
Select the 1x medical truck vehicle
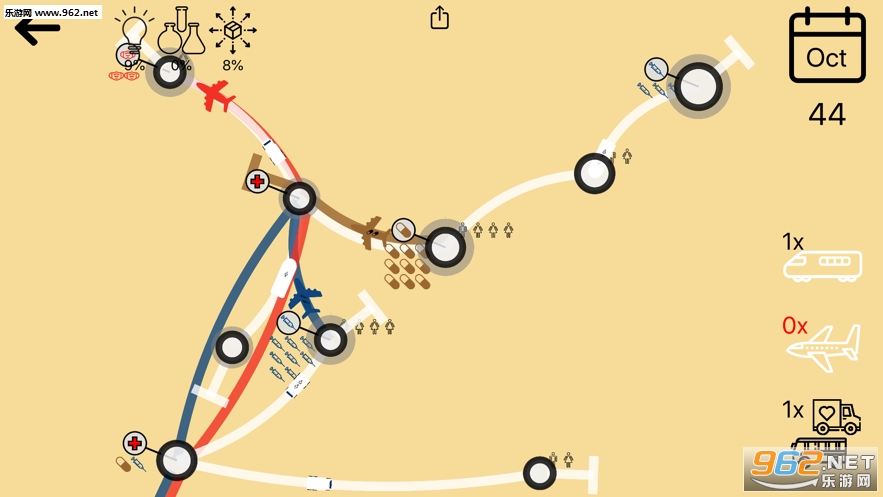836,416
